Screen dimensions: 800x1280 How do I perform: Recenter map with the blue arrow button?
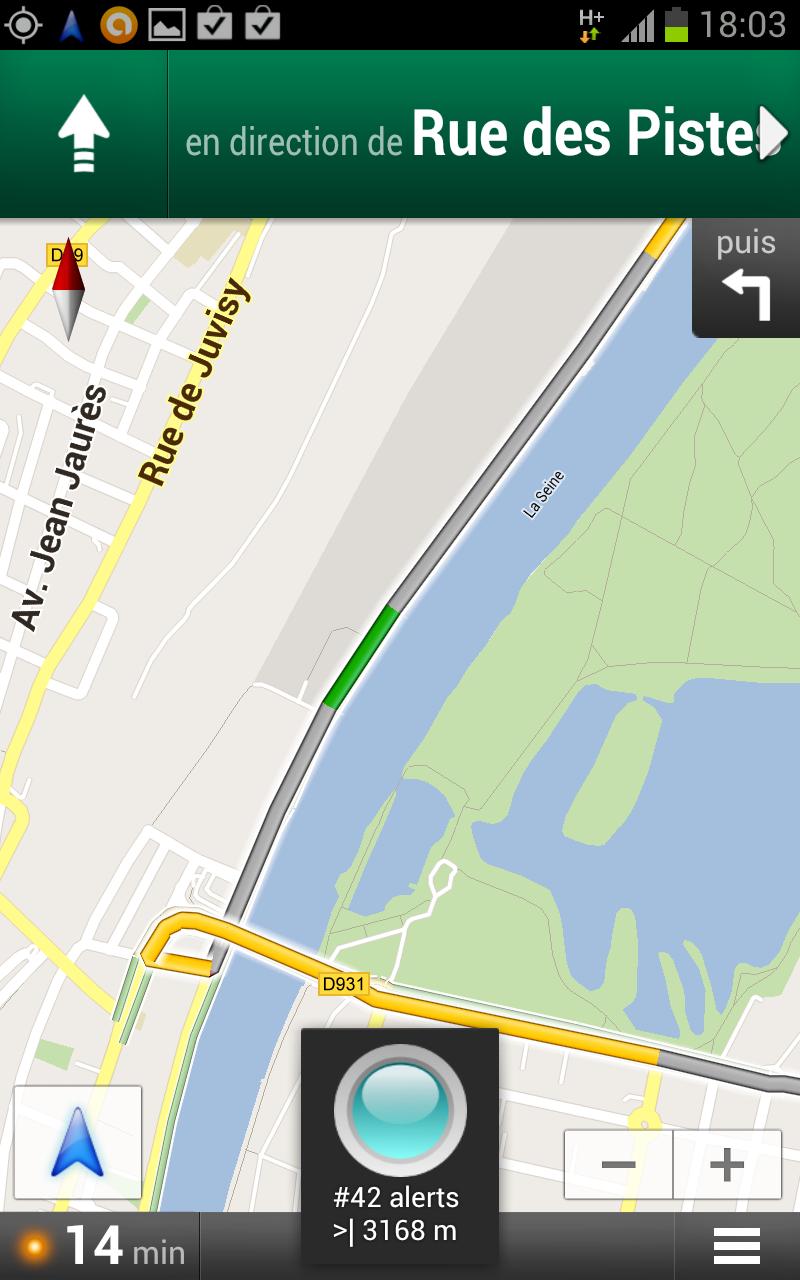(x=78, y=1142)
